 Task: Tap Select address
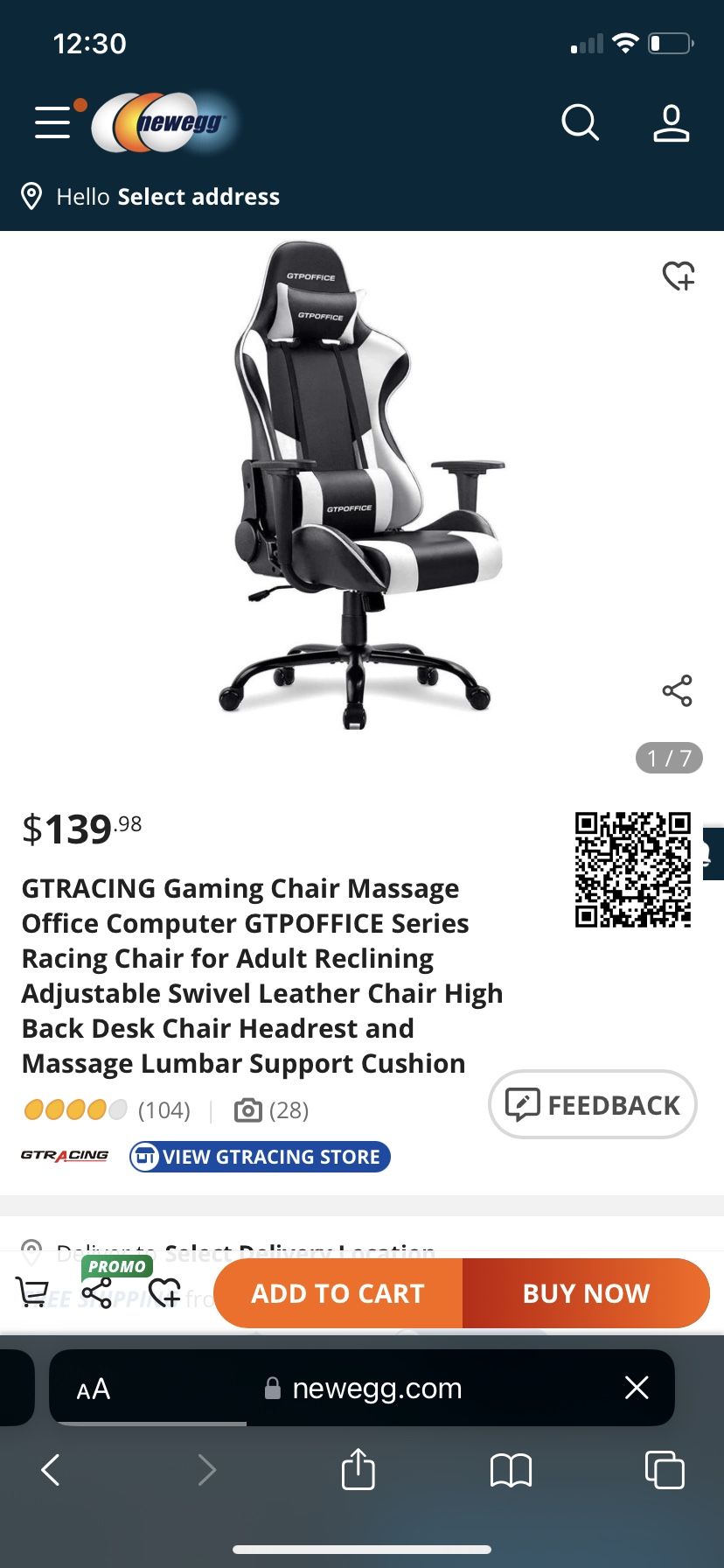coord(198,197)
